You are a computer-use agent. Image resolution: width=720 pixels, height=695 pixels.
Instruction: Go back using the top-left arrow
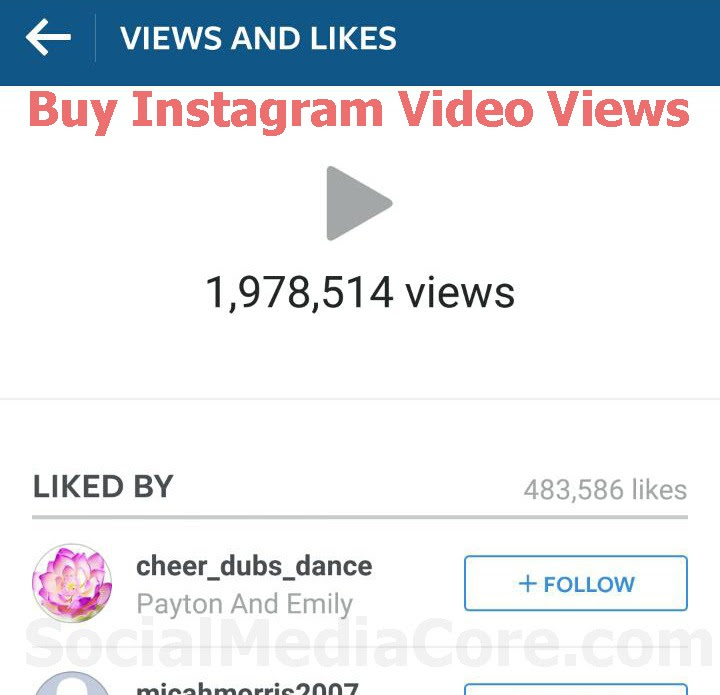point(48,39)
